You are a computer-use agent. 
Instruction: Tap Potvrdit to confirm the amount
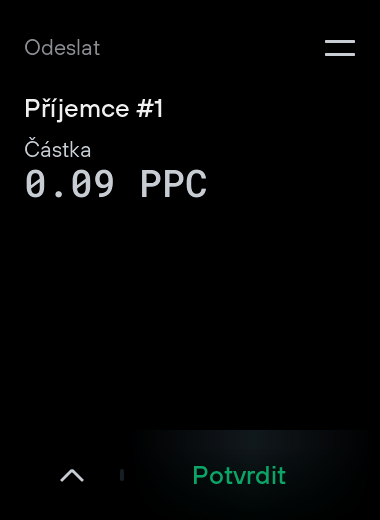click(x=239, y=475)
